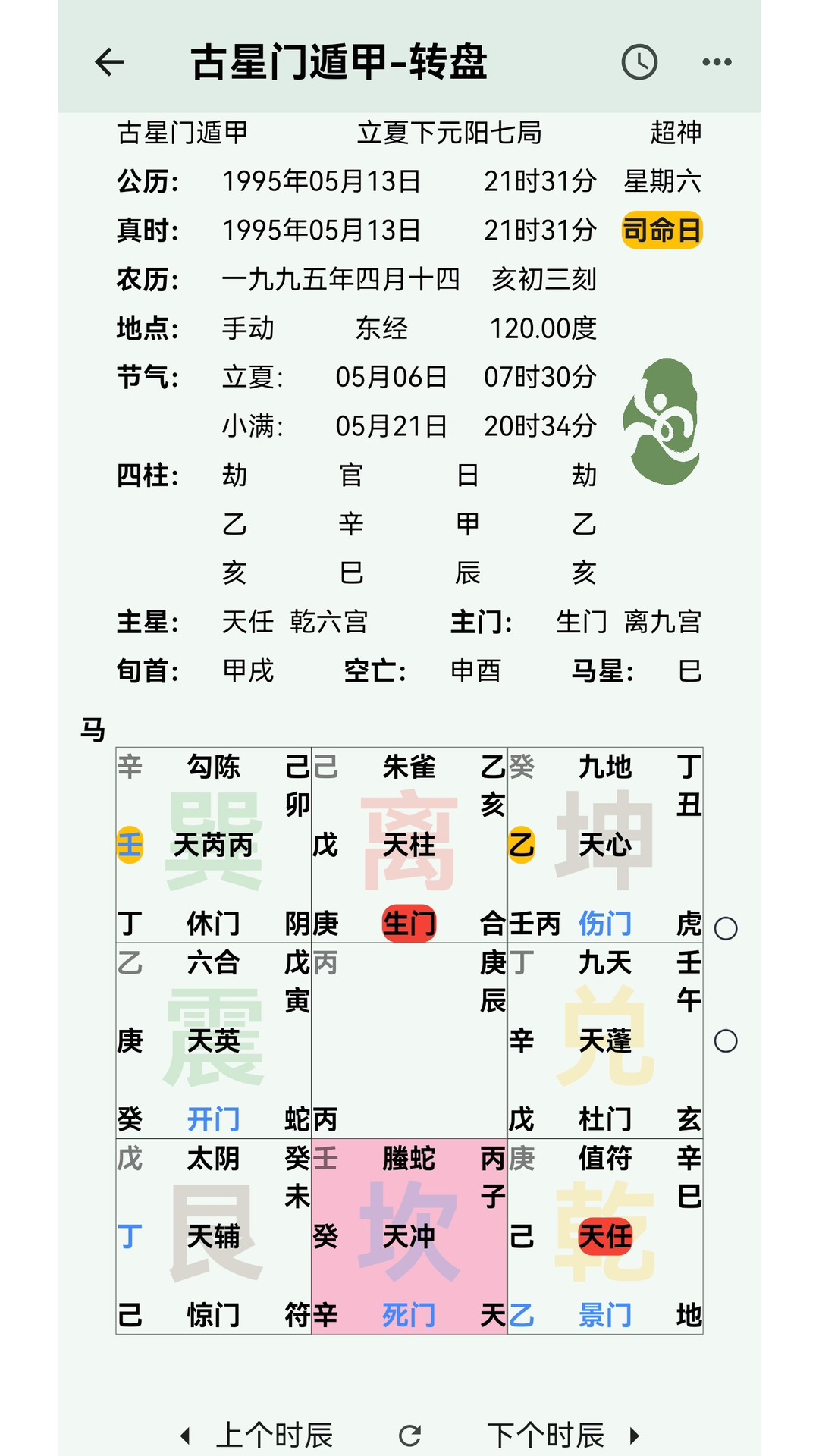Open the clock time-selection icon

click(x=639, y=62)
